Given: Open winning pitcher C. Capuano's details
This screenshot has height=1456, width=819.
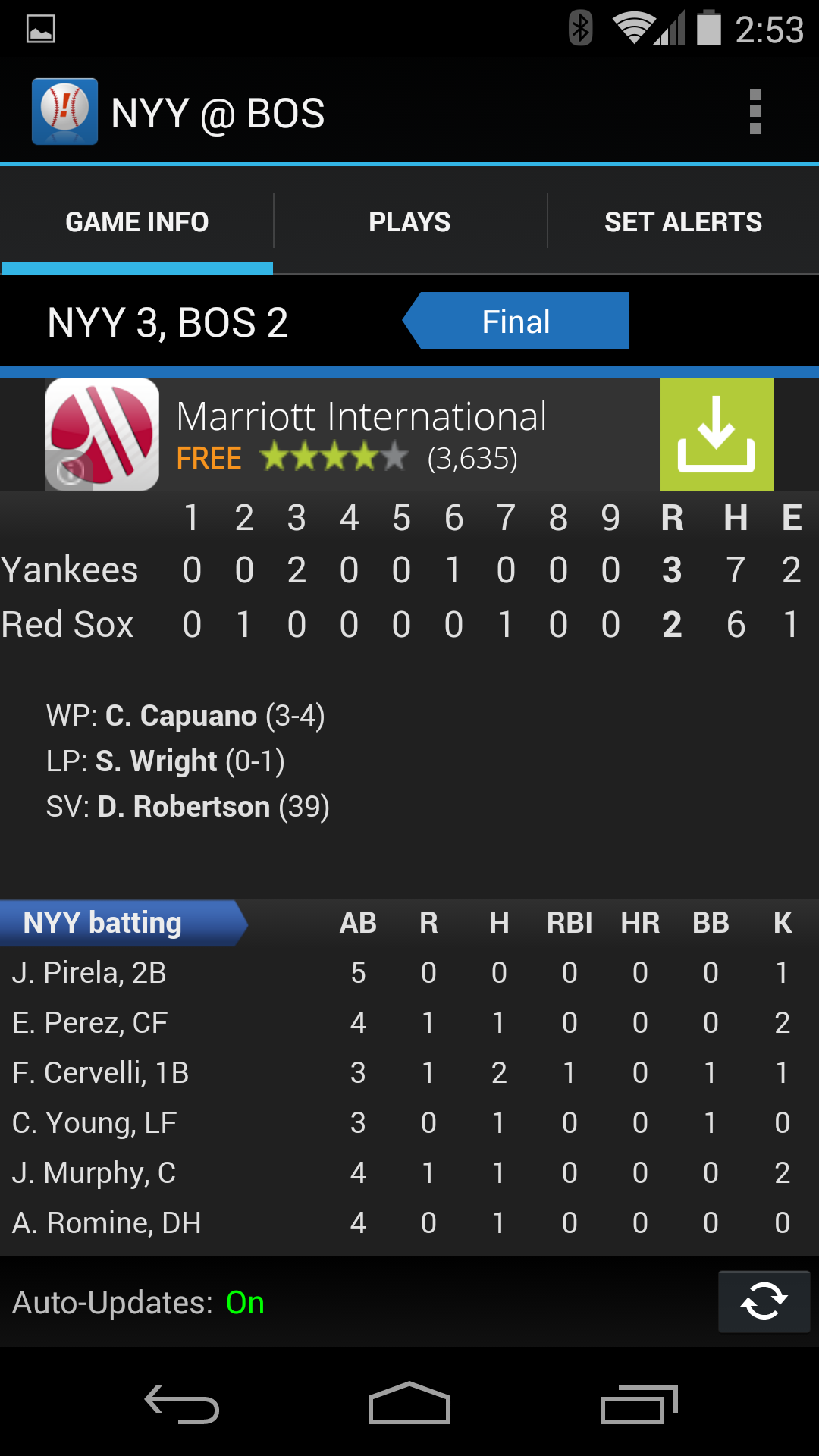Looking at the screenshot, I should point(180,714).
